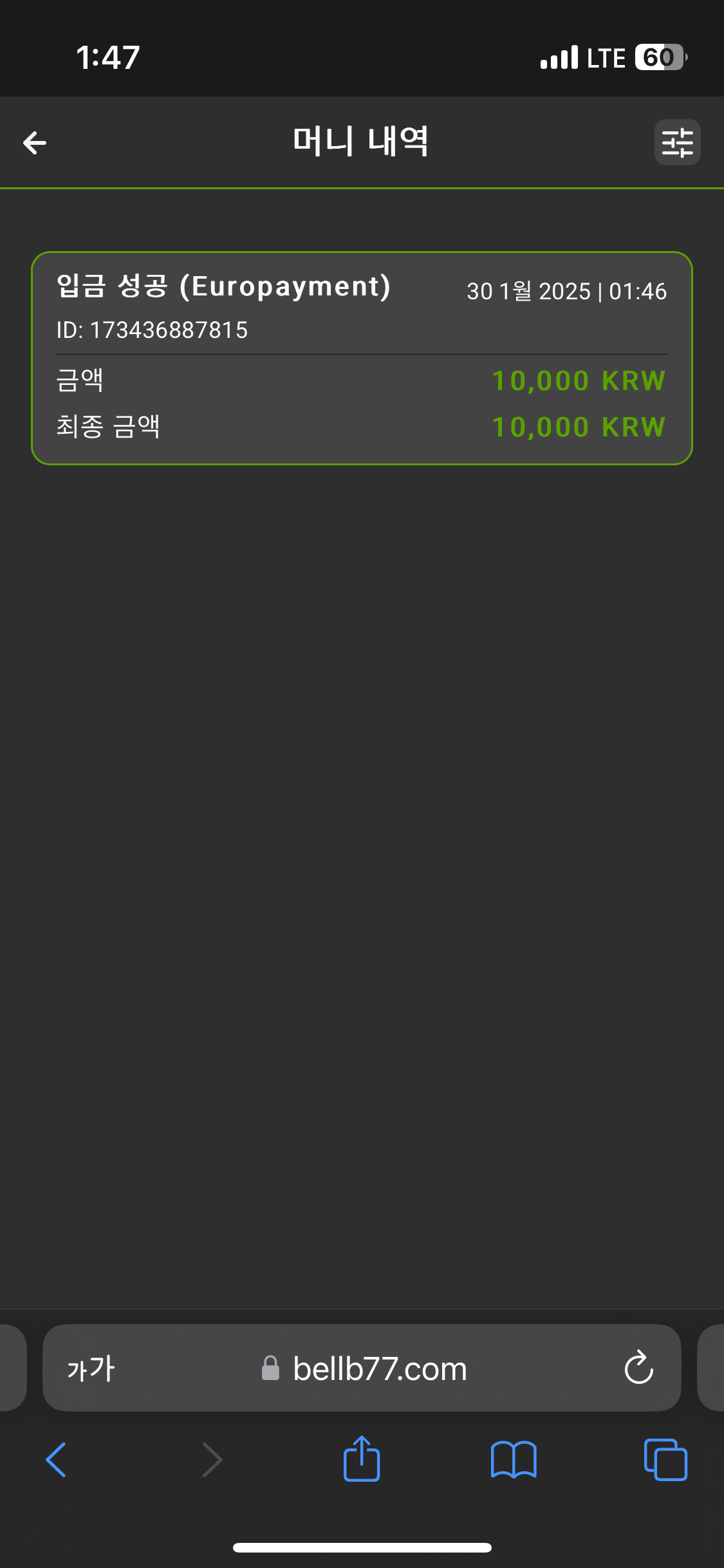Image resolution: width=724 pixels, height=1568 pixels.
Task: Open Safari bookmarks
Action: [513, 1459]
